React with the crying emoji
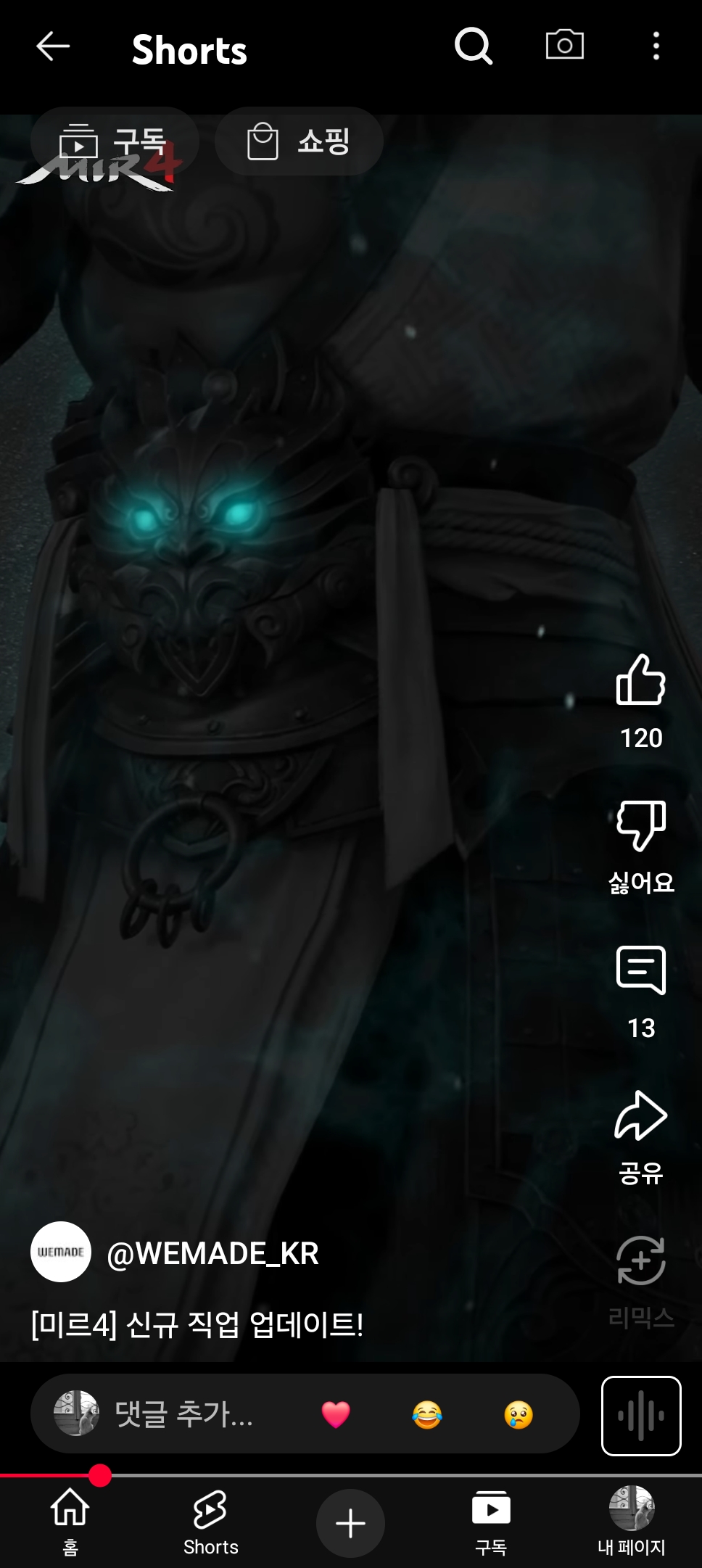The width and height of the screenshot is (702, 1568). 519,1415
